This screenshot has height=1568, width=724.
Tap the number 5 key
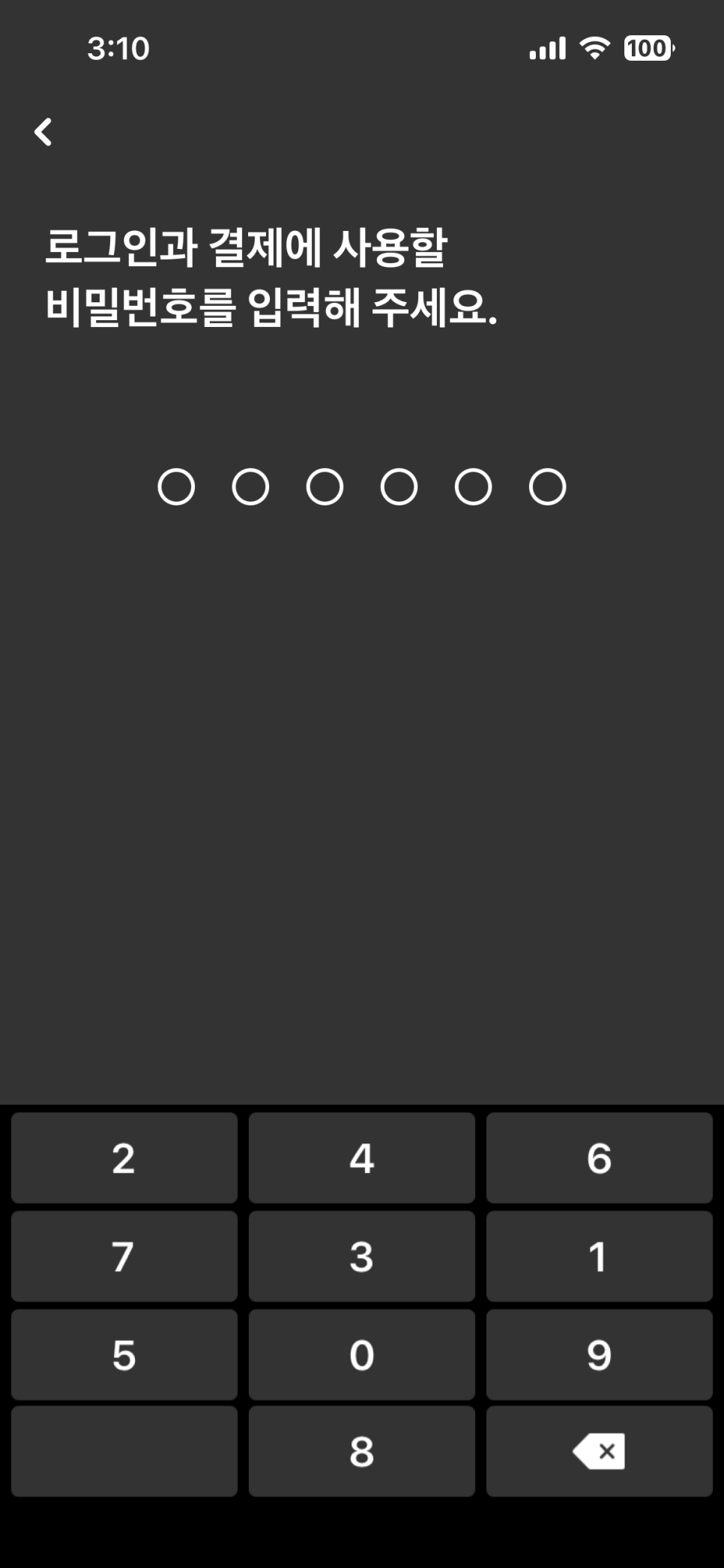[124, 1354]
